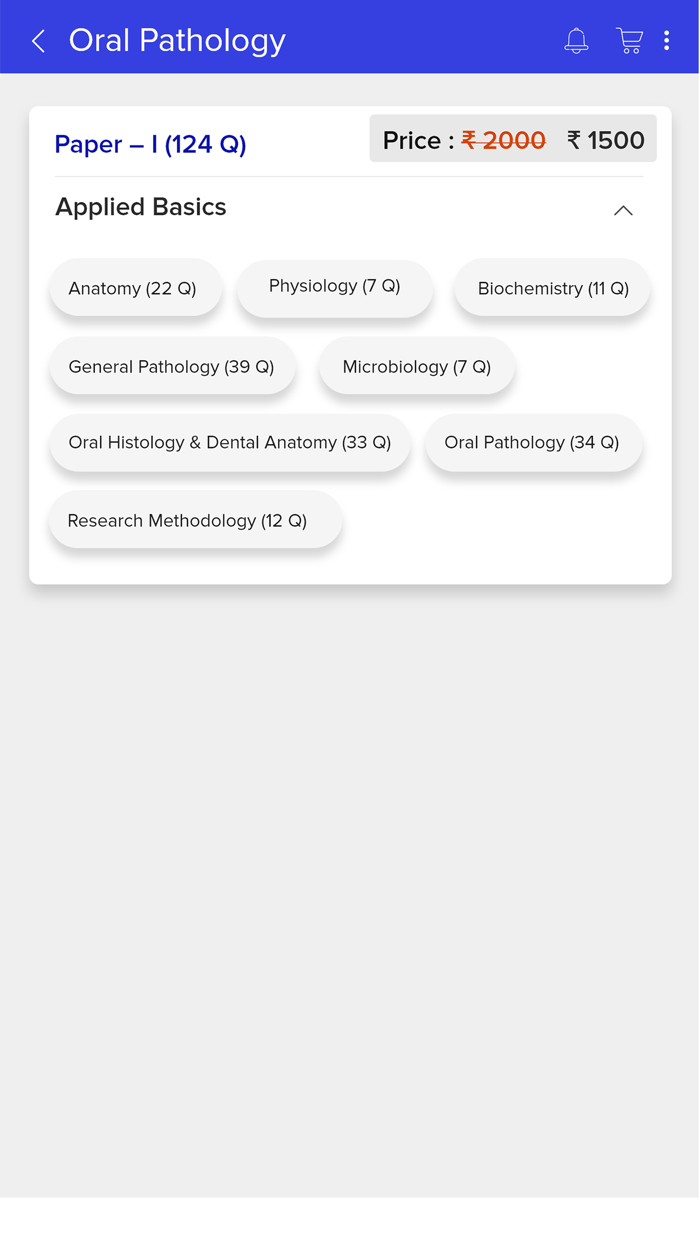This screenshot has width=700, height=1244.
Task: Select Microbiology (7 Q)
Action: (417, 367)
